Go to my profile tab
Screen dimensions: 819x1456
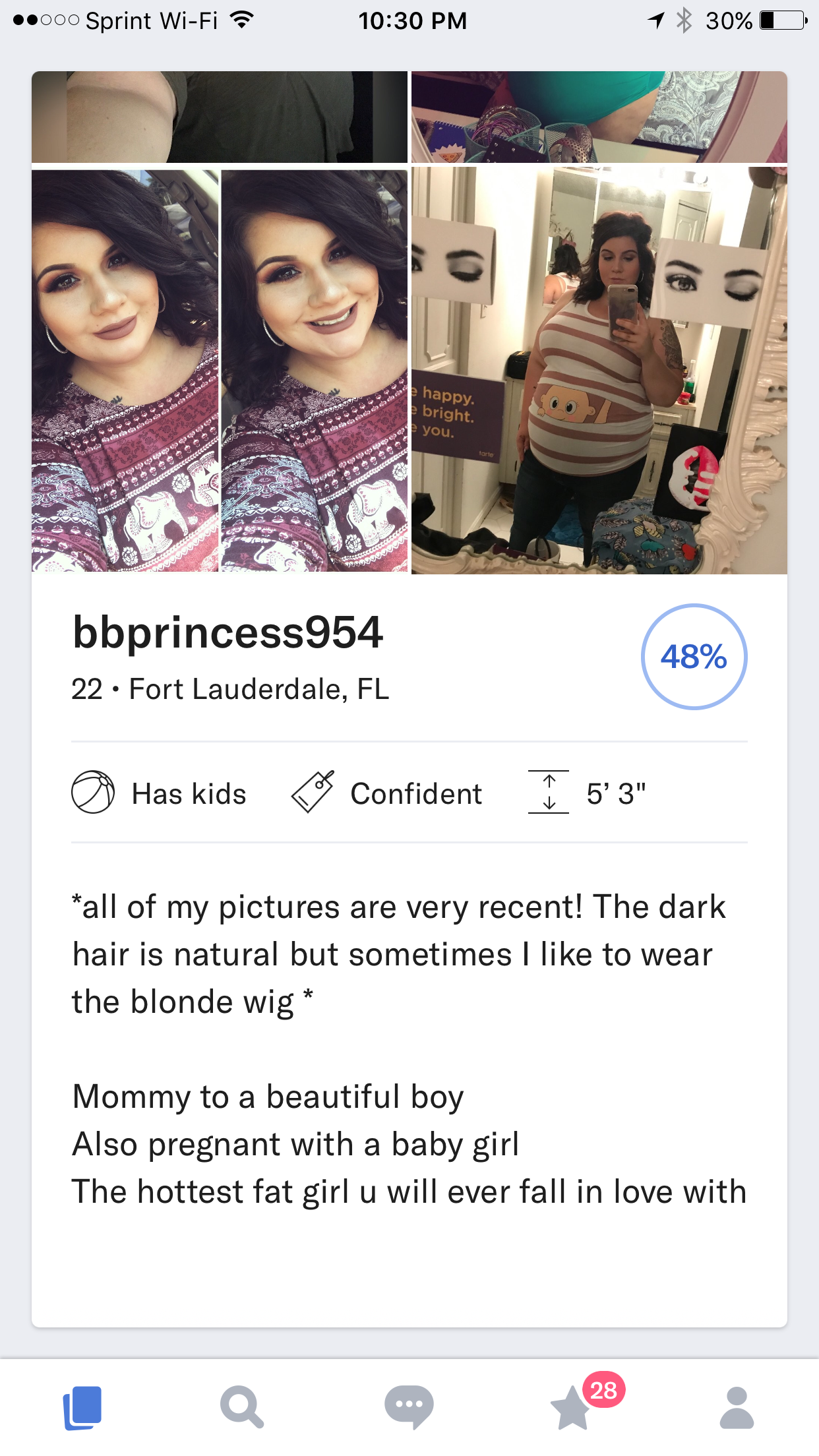(737, 1408)
